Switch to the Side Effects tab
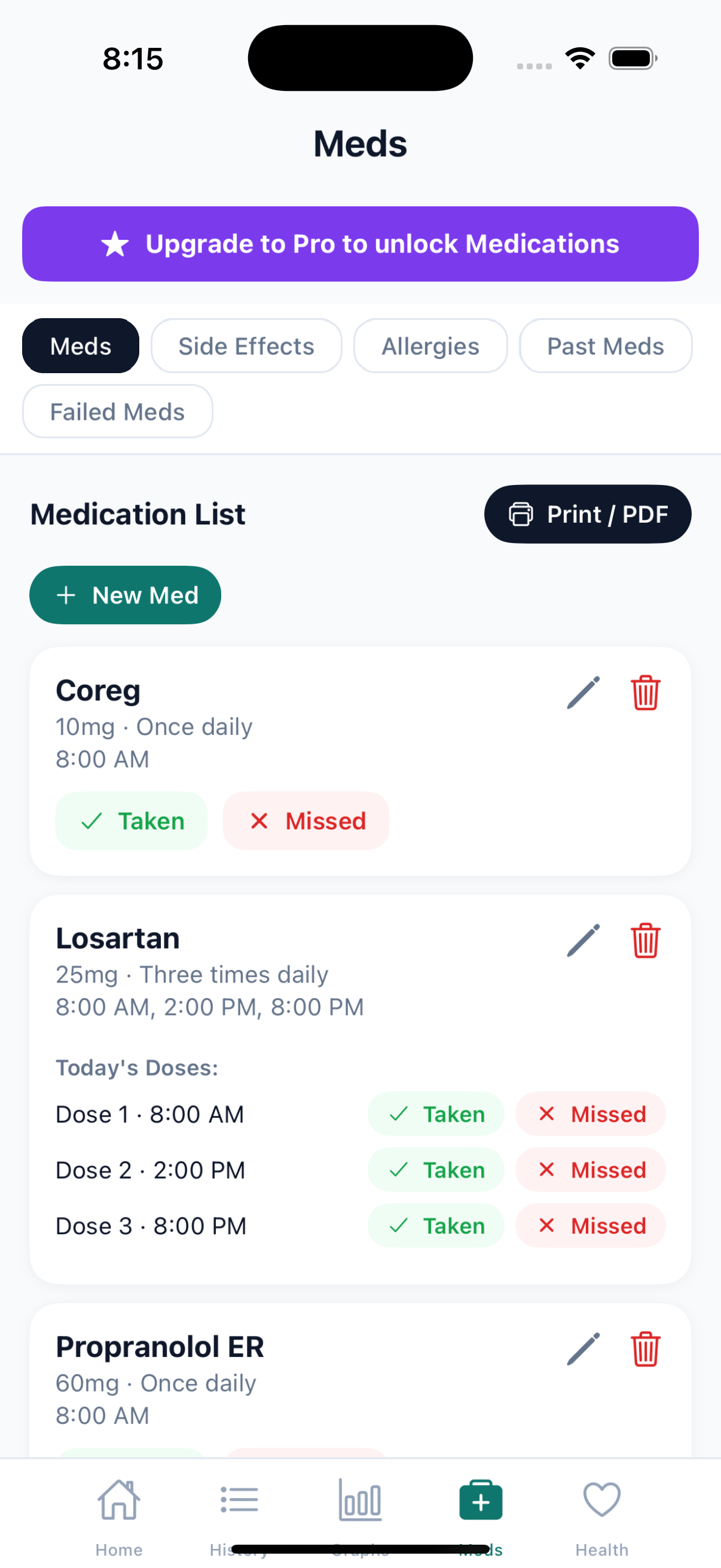The image size is (721, 1568). click(246, 346)
